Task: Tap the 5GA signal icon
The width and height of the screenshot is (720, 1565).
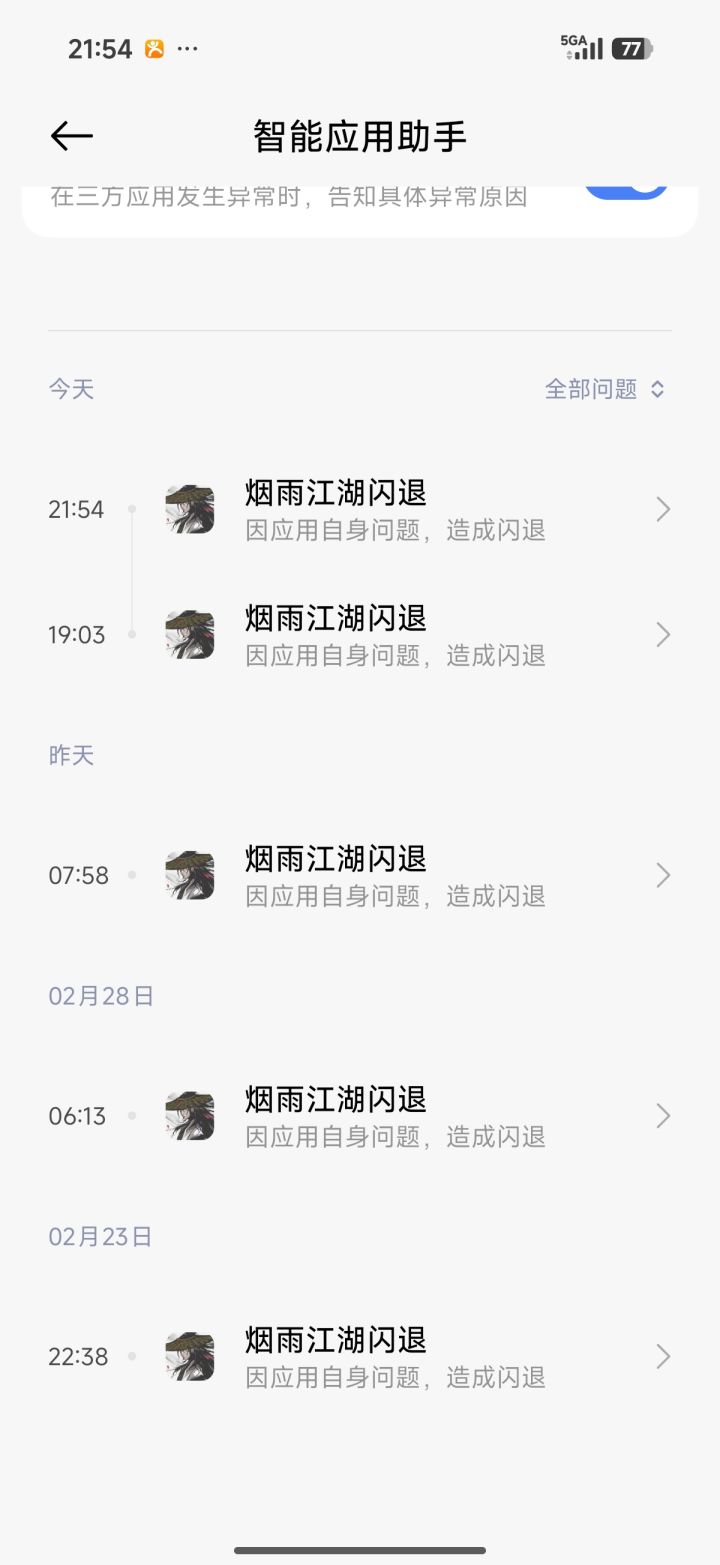Action: pyautogui.click(x=585, y=47)
